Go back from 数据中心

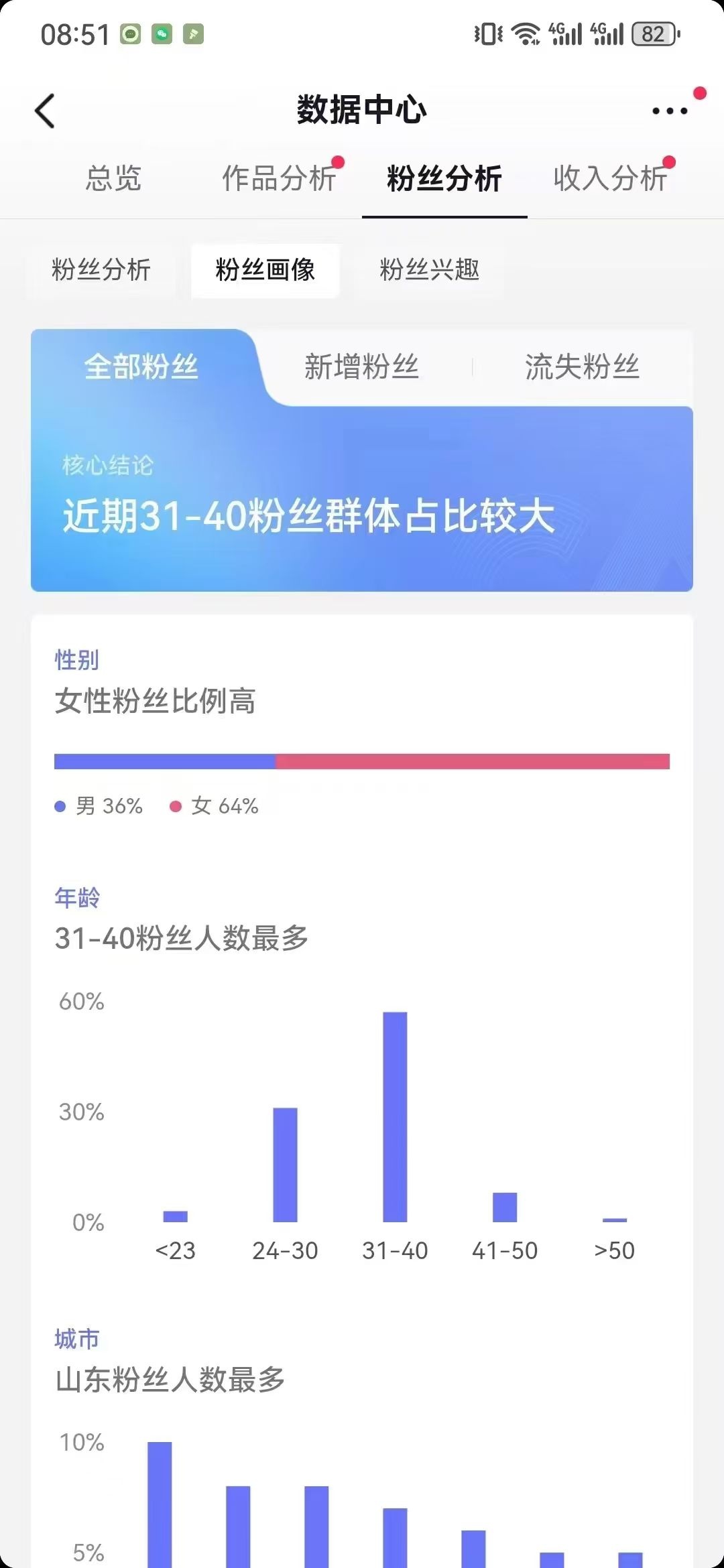tap(45, 111)
